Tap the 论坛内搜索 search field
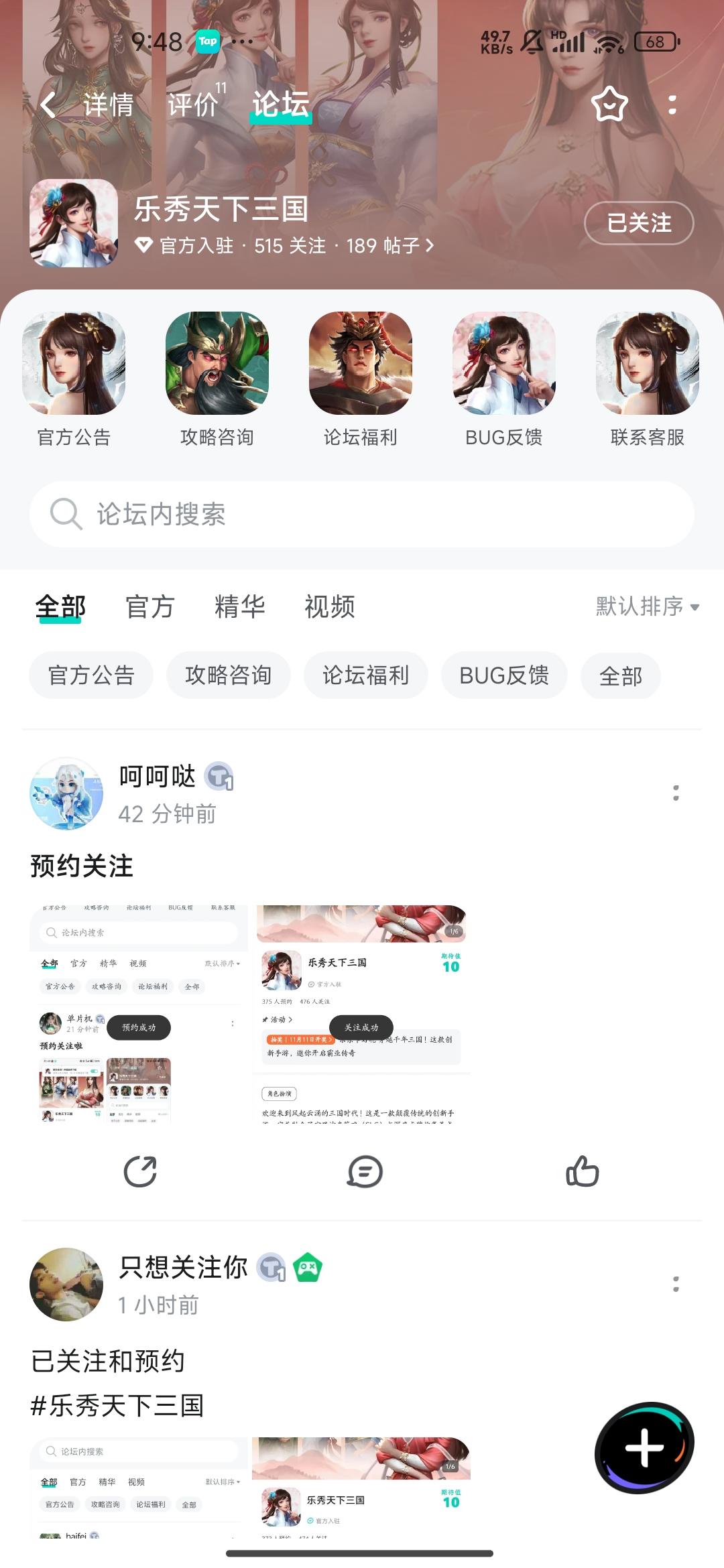This screenshot has width=724, height=1568. pos(362,515)
